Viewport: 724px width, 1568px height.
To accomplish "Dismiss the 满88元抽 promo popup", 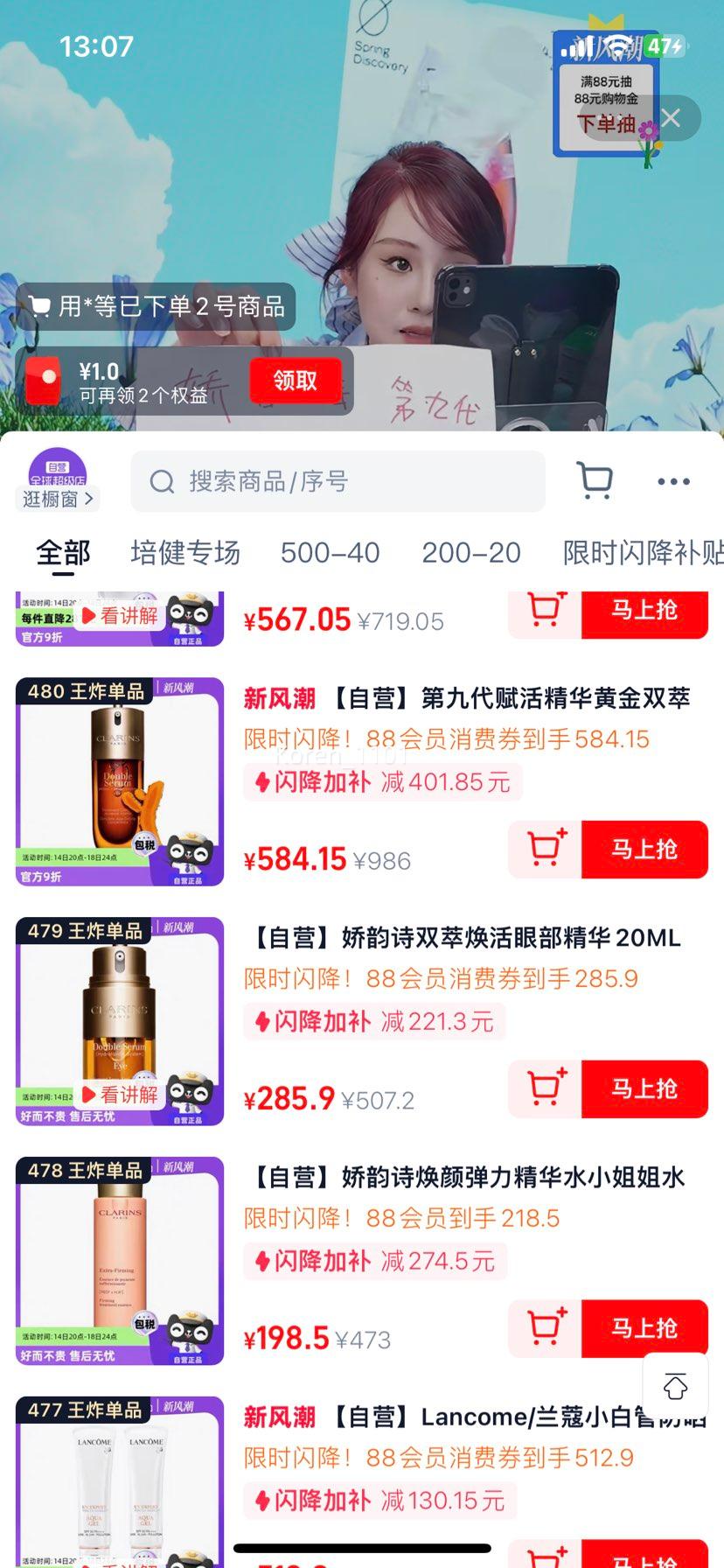I will tap(671, 119).
